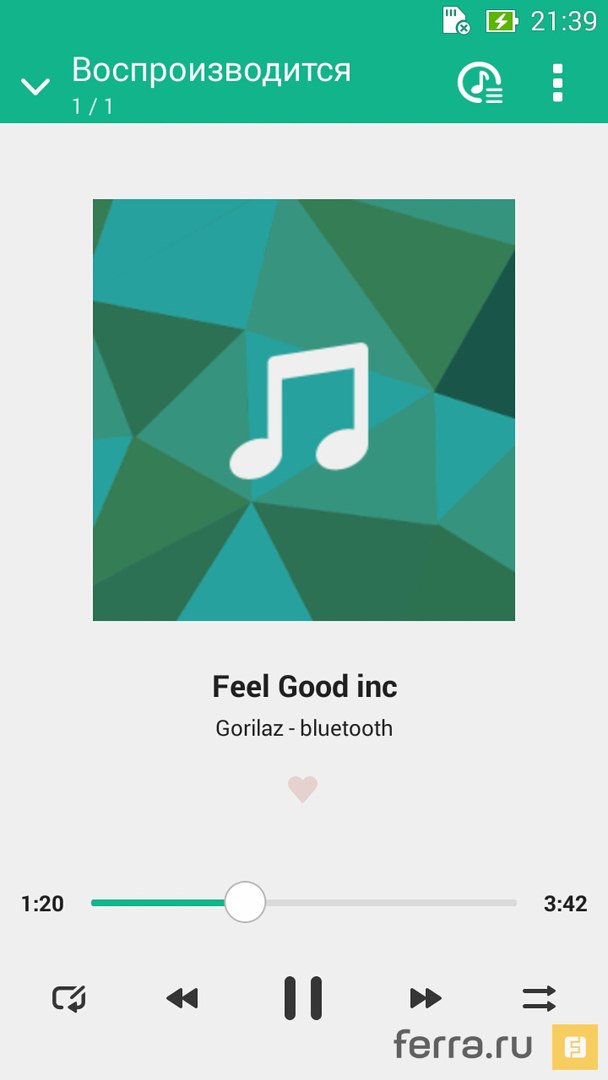Toggle repeat mode
Viewport: 608px width, 1080px height.
pyautogui.click(x=69, y=997)
